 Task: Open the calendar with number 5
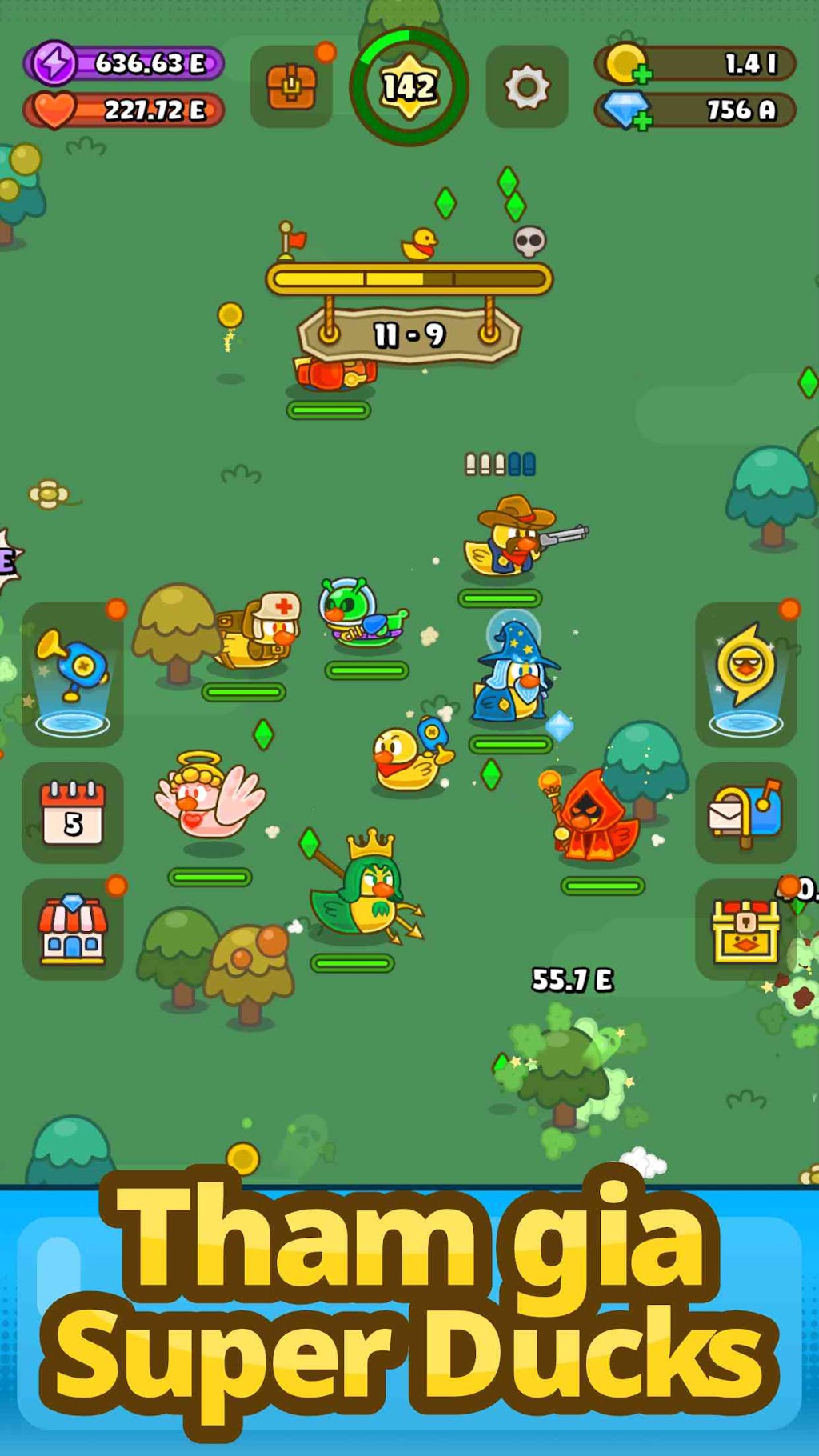tap(73, 813)
